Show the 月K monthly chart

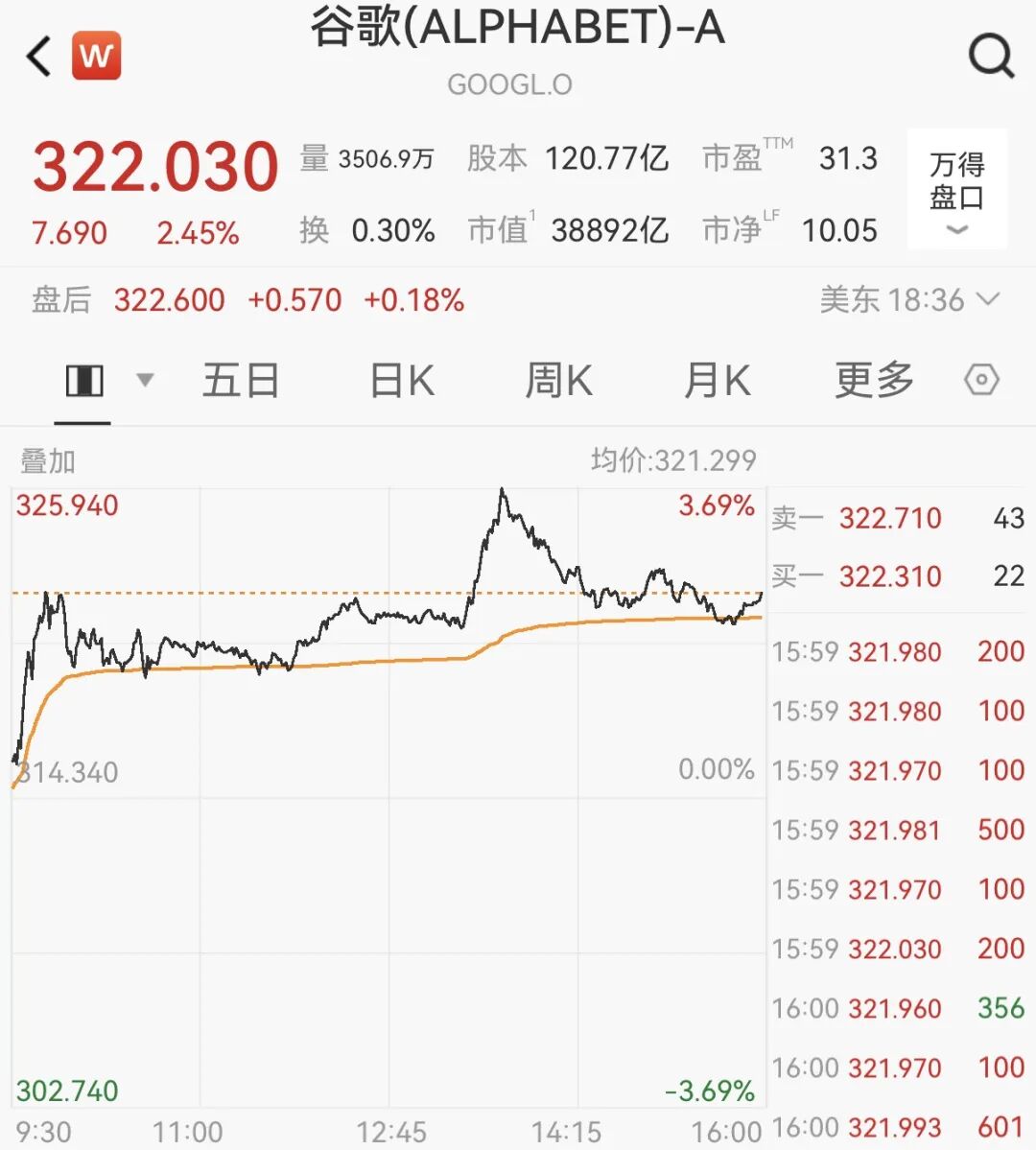(717, 381)
